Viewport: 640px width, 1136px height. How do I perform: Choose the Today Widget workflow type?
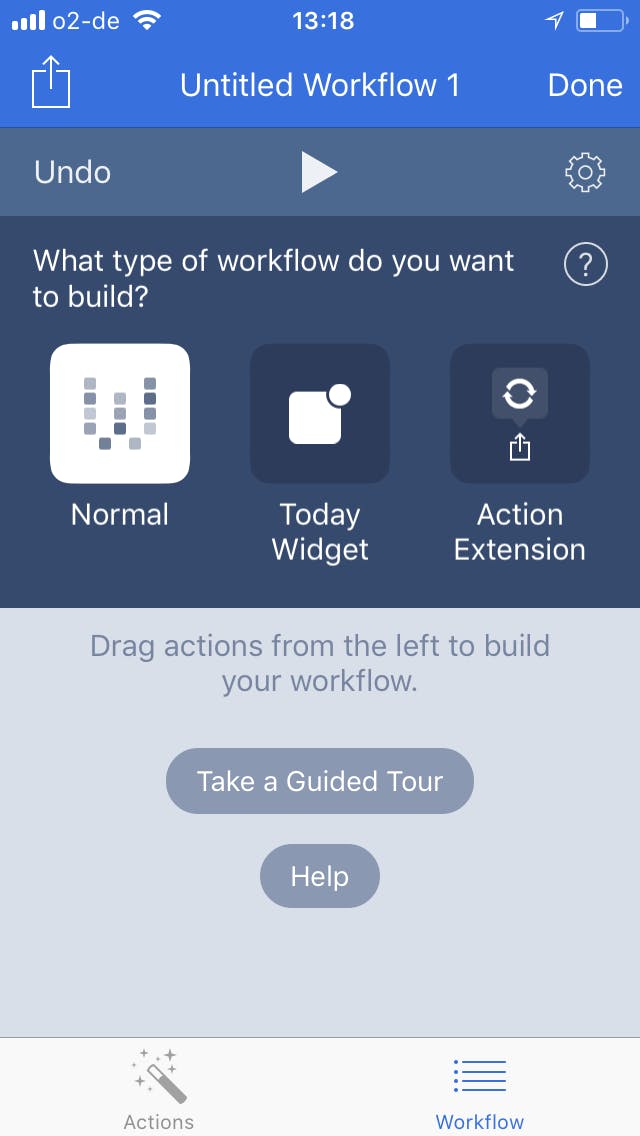tap(320, 414)
